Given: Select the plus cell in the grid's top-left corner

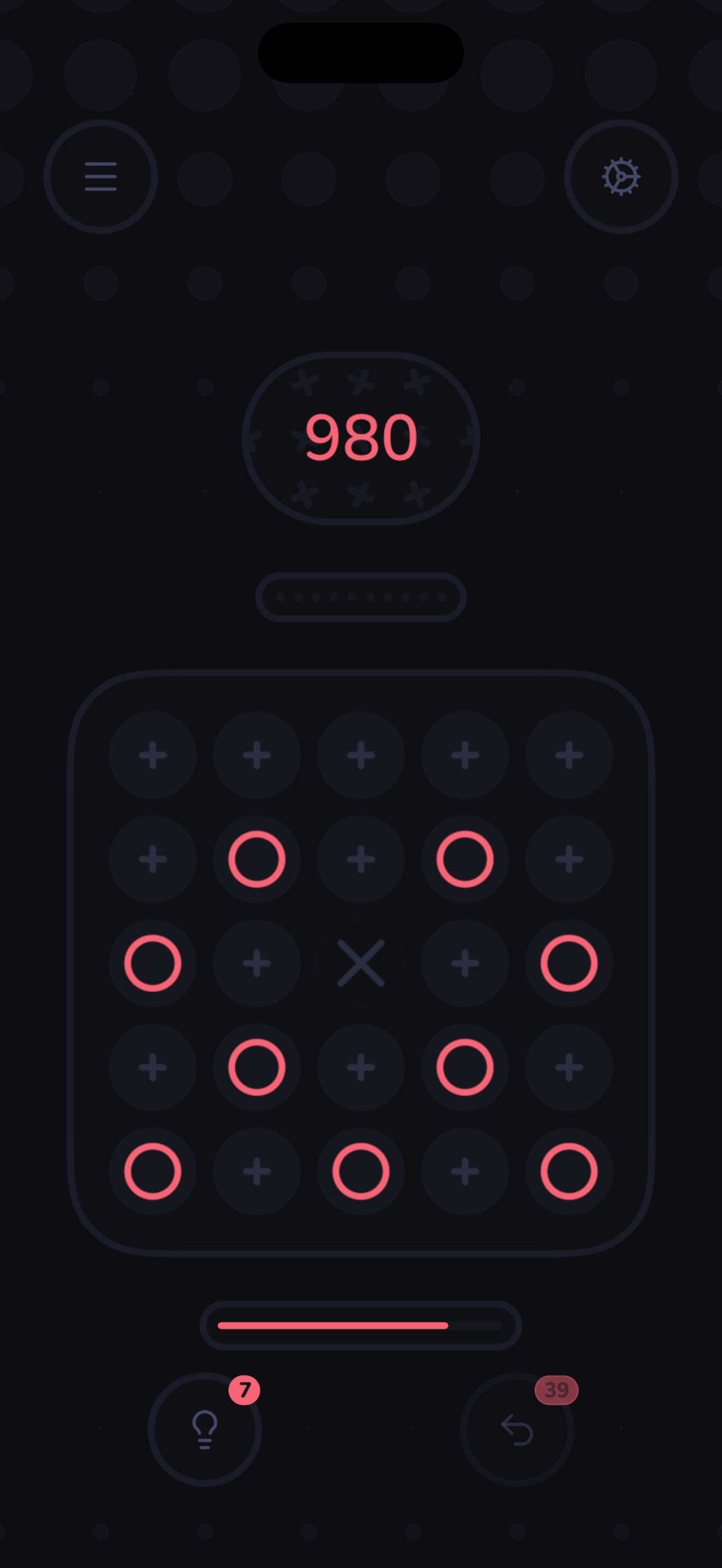Looking at the screenshot, I should click(153, 755).
